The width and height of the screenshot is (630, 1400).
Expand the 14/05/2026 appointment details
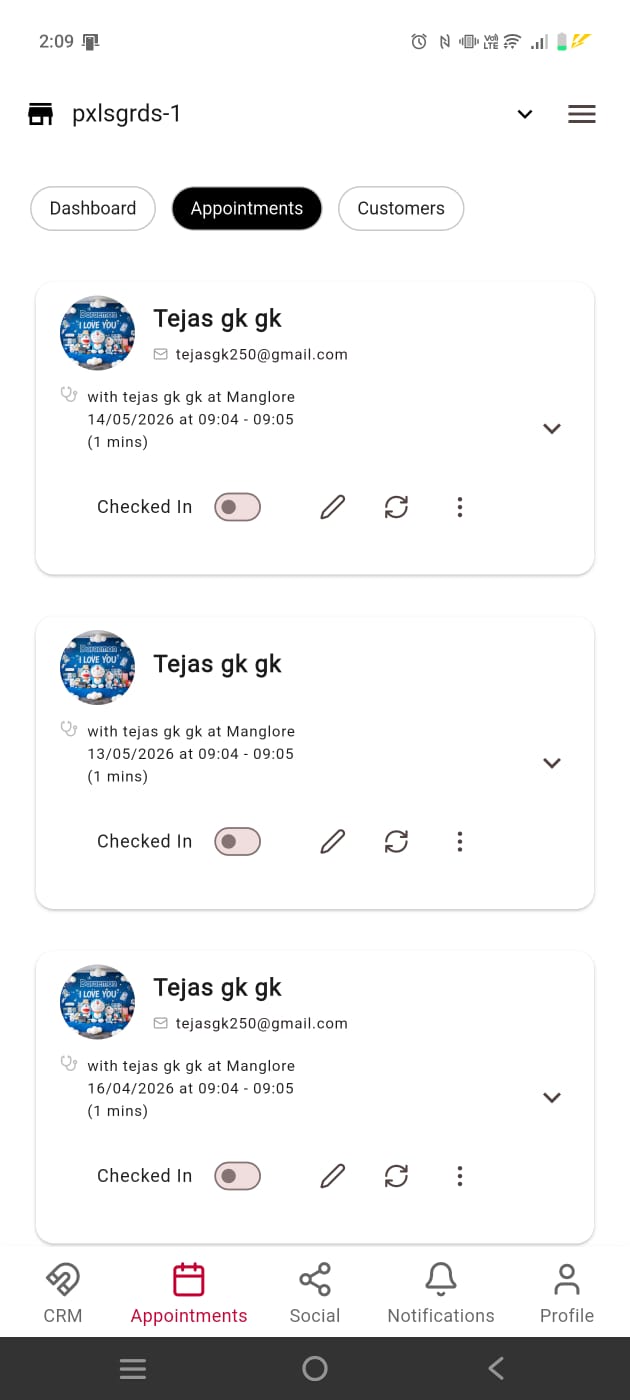click(x=551, y=428)
